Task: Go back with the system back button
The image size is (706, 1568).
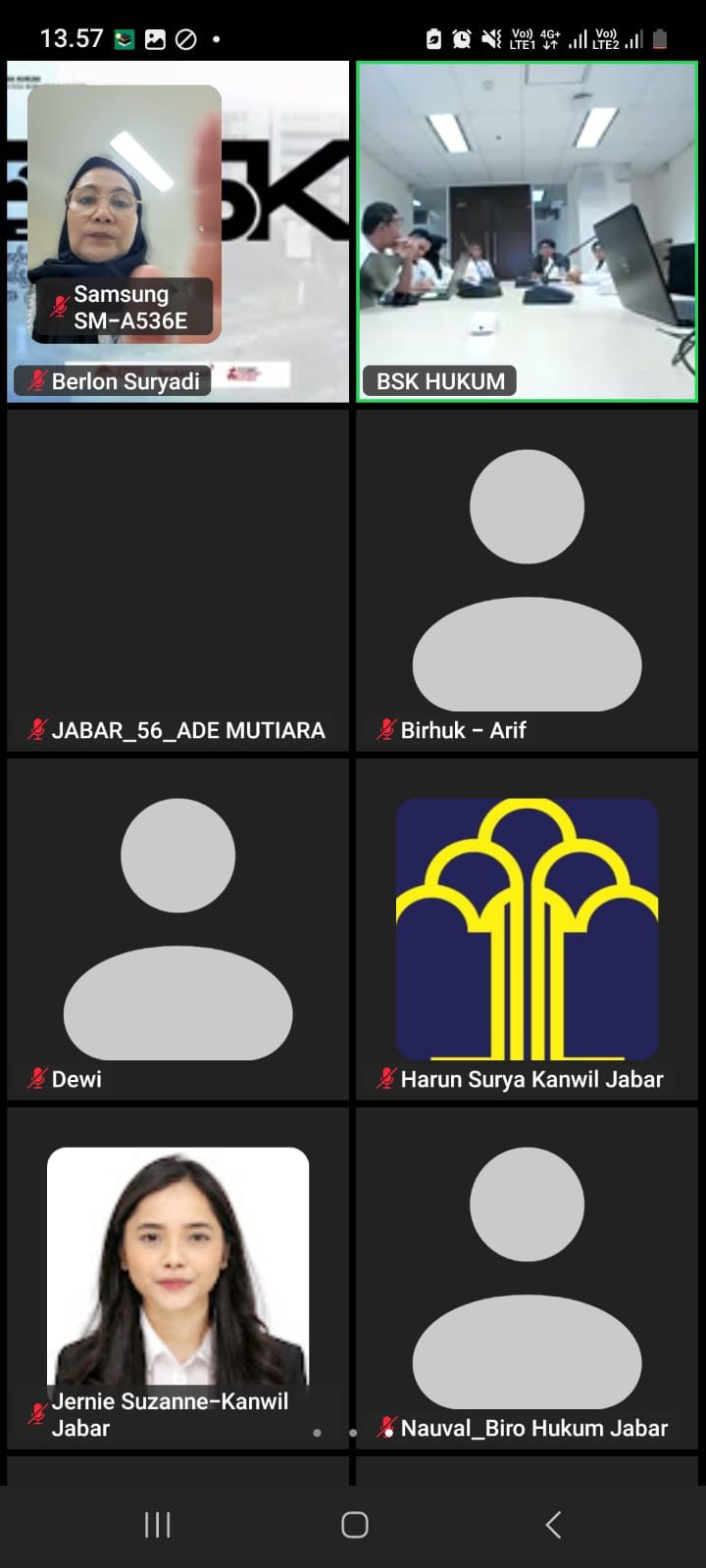Action: [553, 1524]
